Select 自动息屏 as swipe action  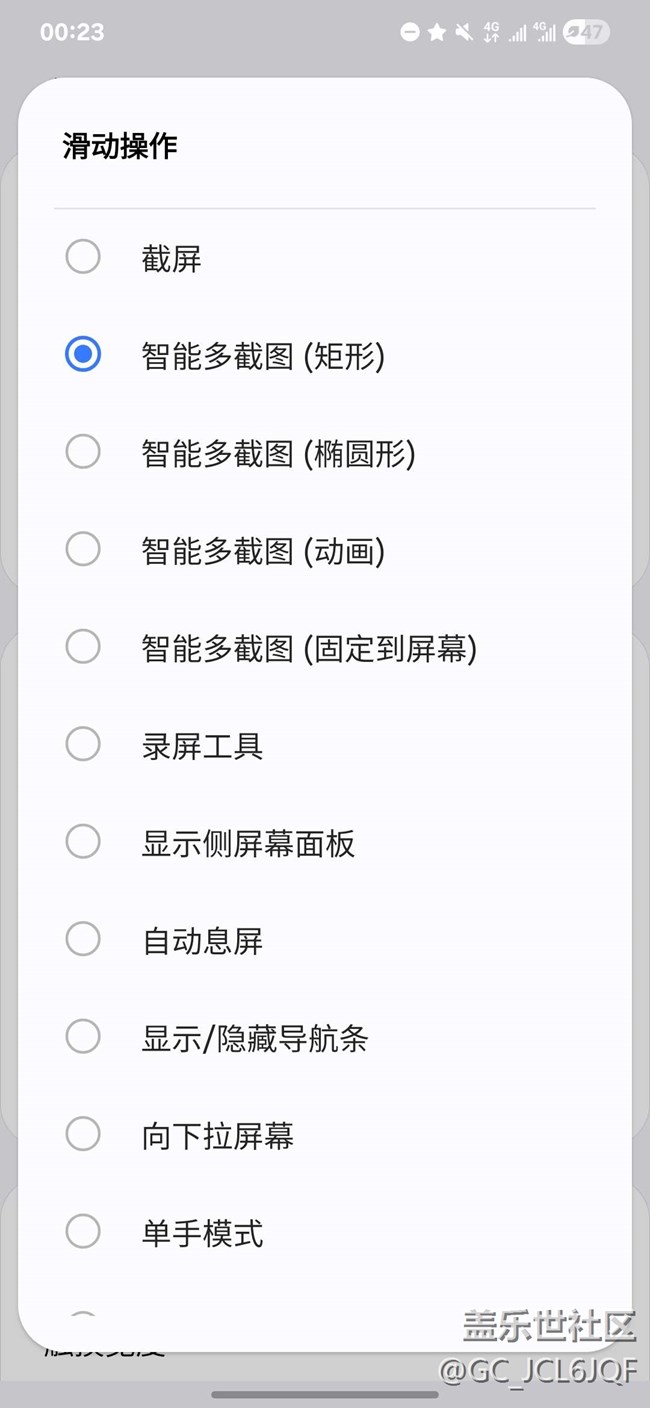click(x=325, y=939)
